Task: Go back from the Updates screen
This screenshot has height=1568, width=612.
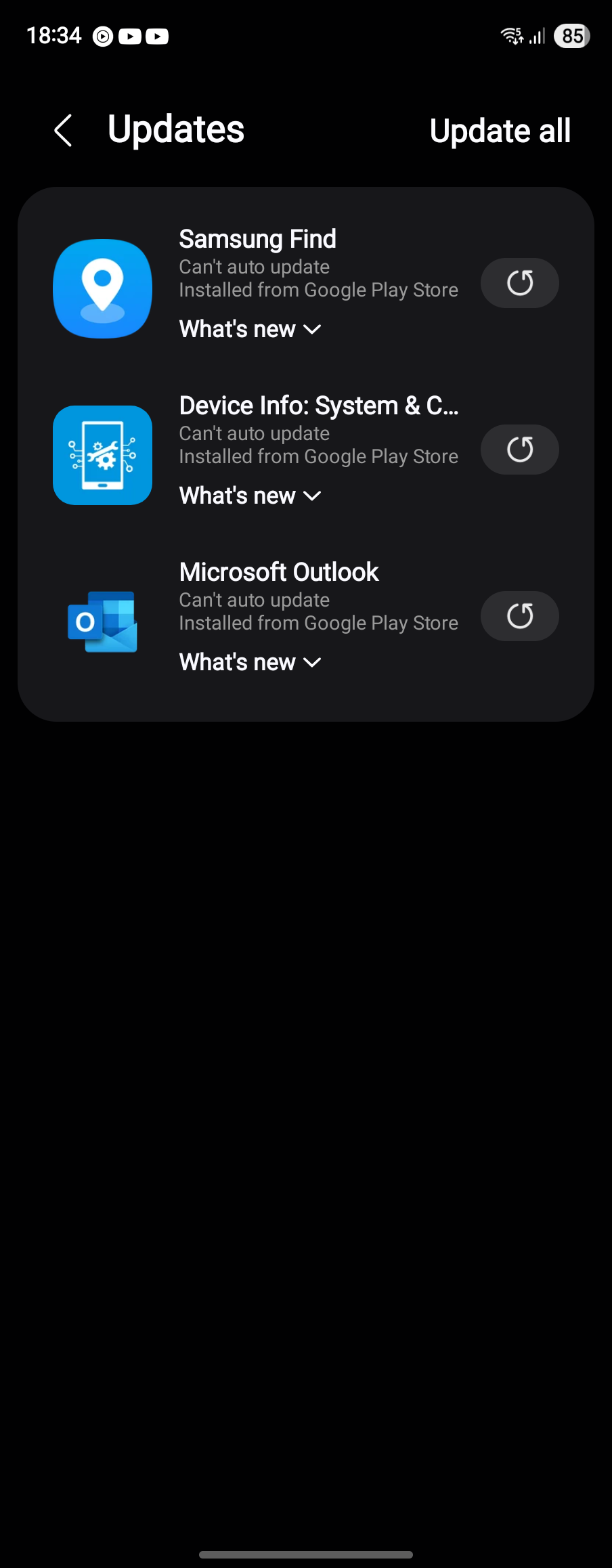Action: pos(63,130)
